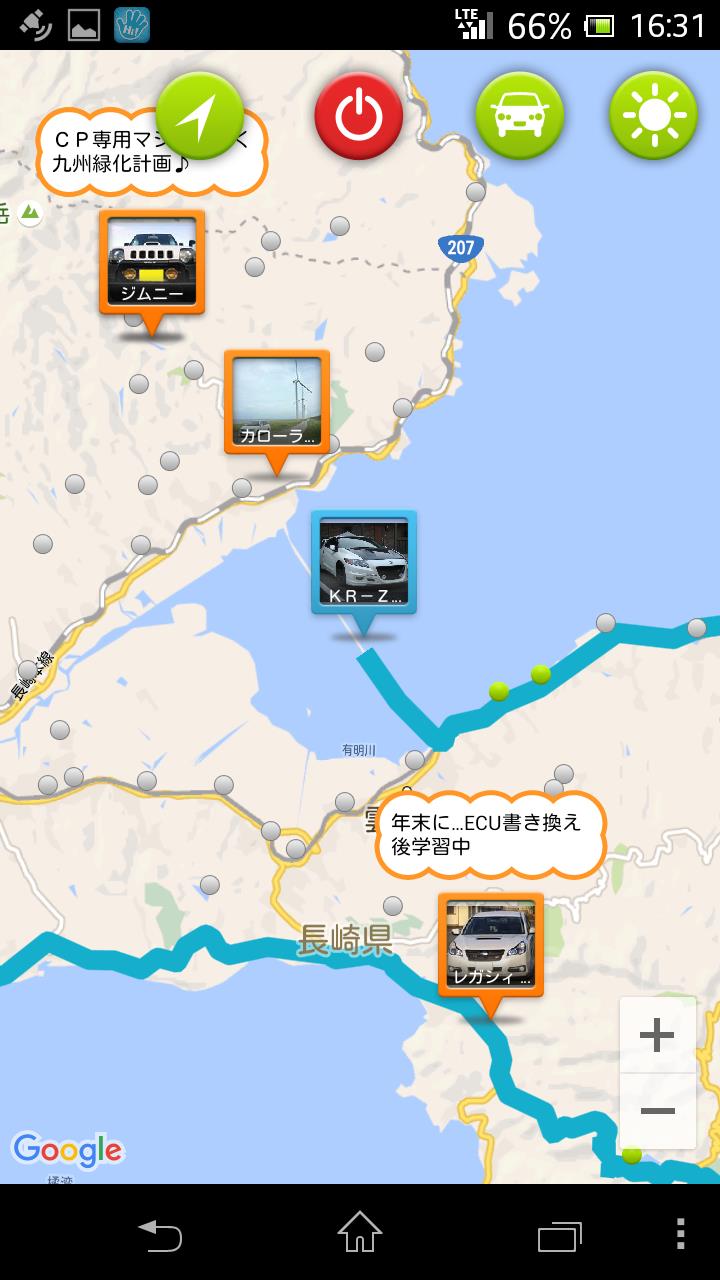The image size is (720, 1280).
Task: Select the blue KR-Z car marker
Action: point(364,562)
